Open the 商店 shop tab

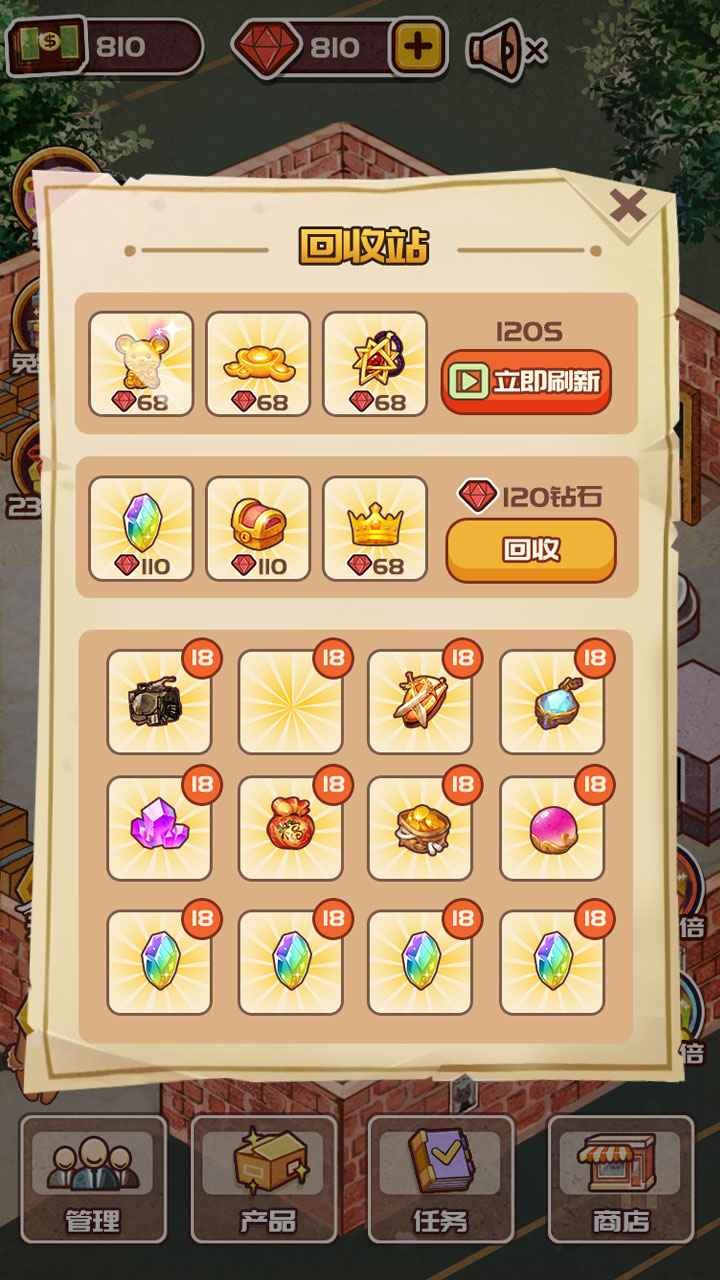tap(621, 1179)
